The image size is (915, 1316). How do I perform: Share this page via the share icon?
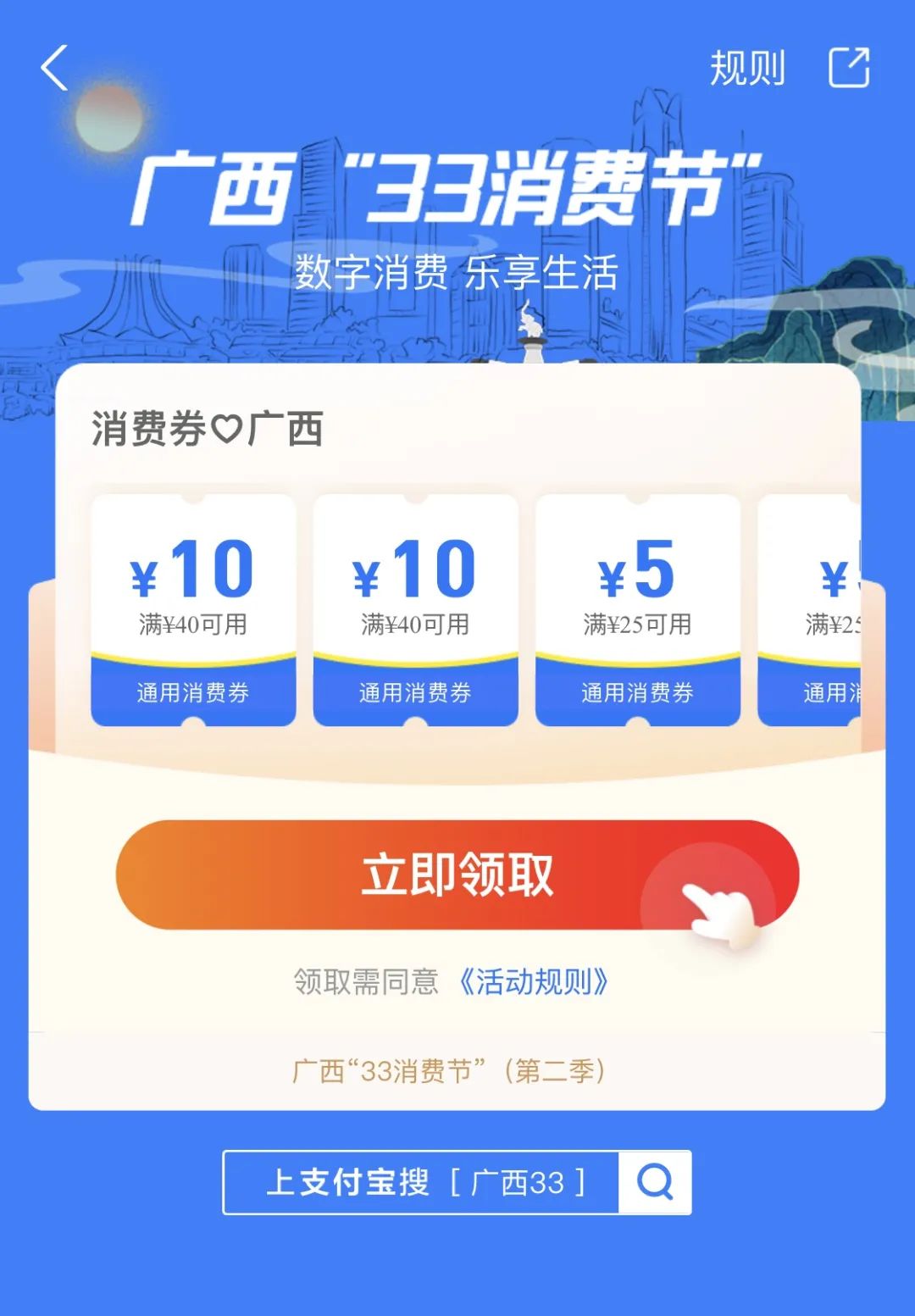click(849, 68)
